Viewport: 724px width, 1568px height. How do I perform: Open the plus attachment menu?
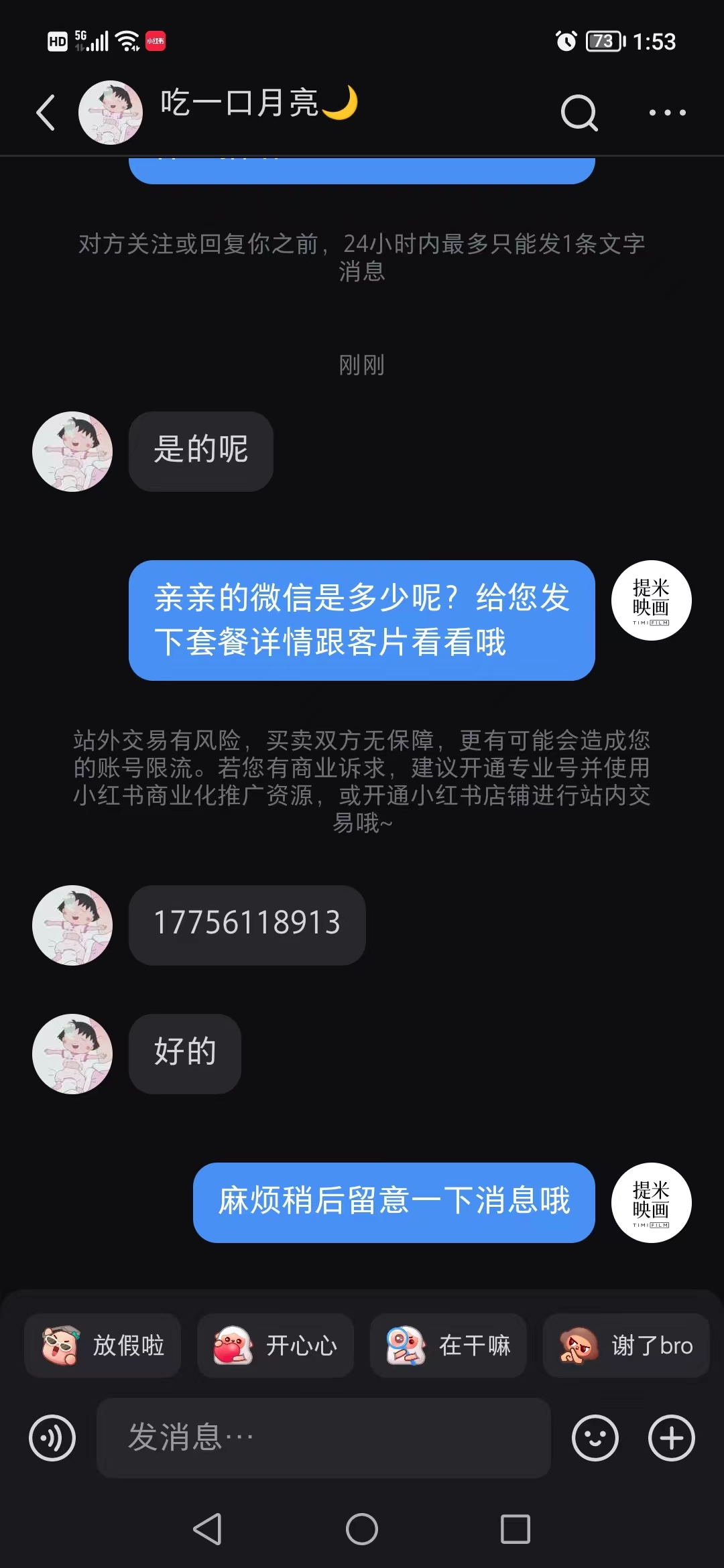click(x=672, y=1438)
